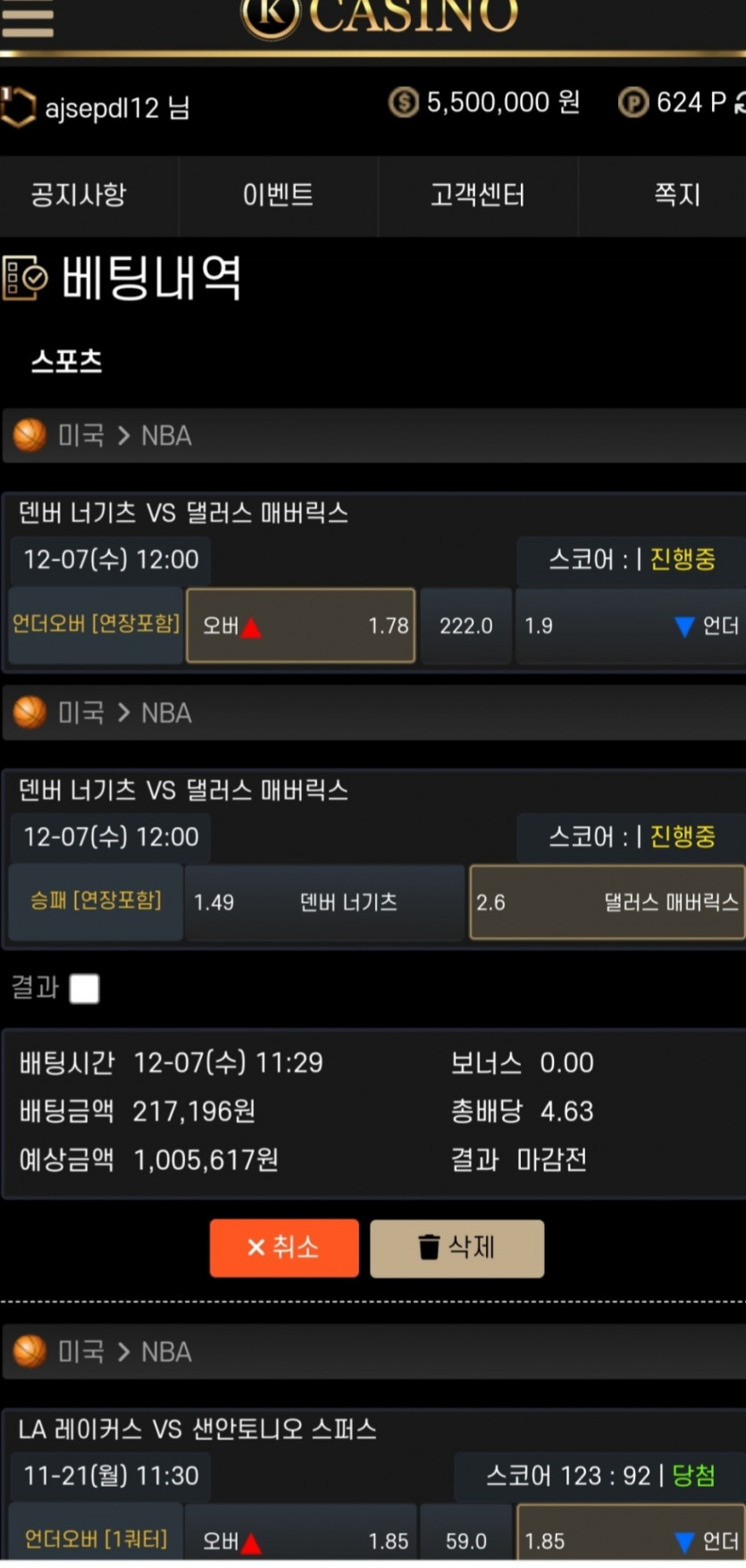Screen dimensions: 746x1568
Task: Cancel the bet with 취소 button
Action: pos(284,1247)
